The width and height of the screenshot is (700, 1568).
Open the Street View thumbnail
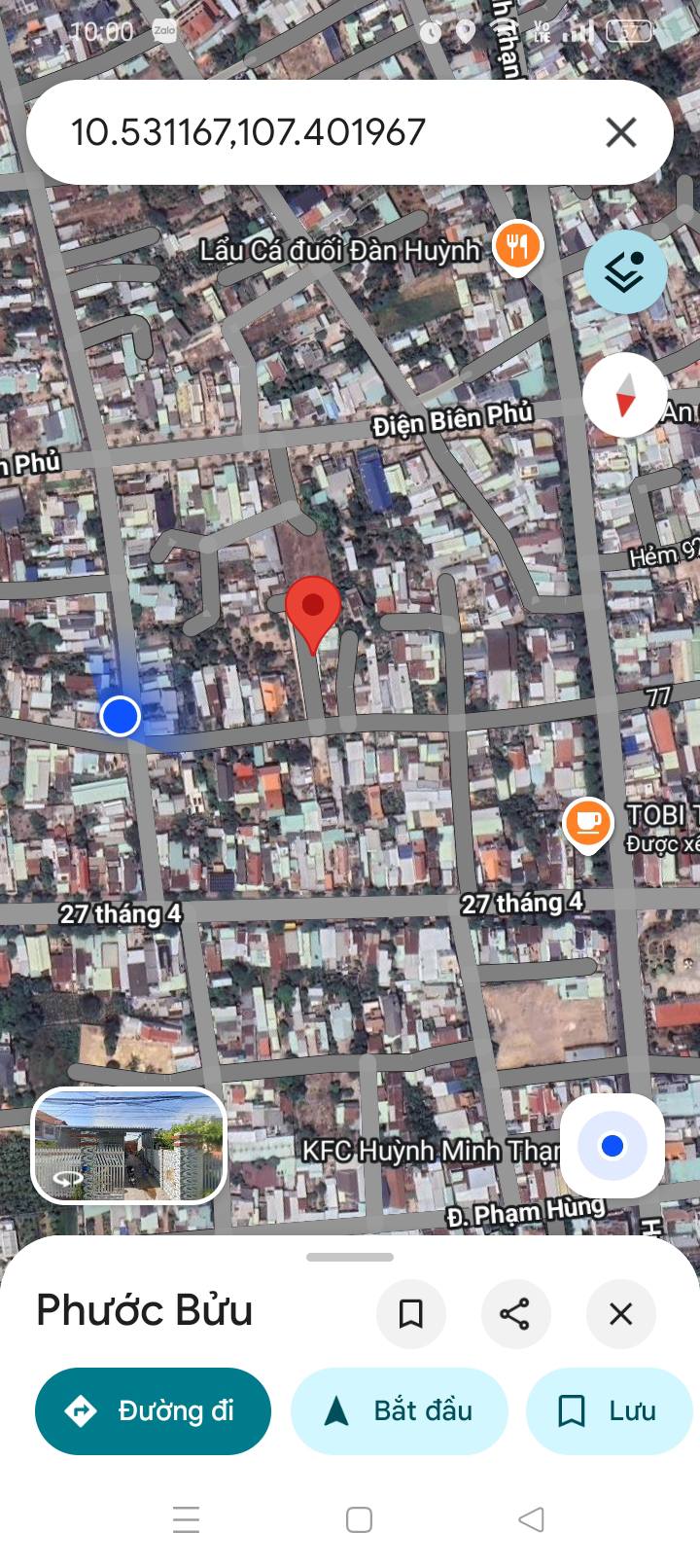tap(129, 1145)
